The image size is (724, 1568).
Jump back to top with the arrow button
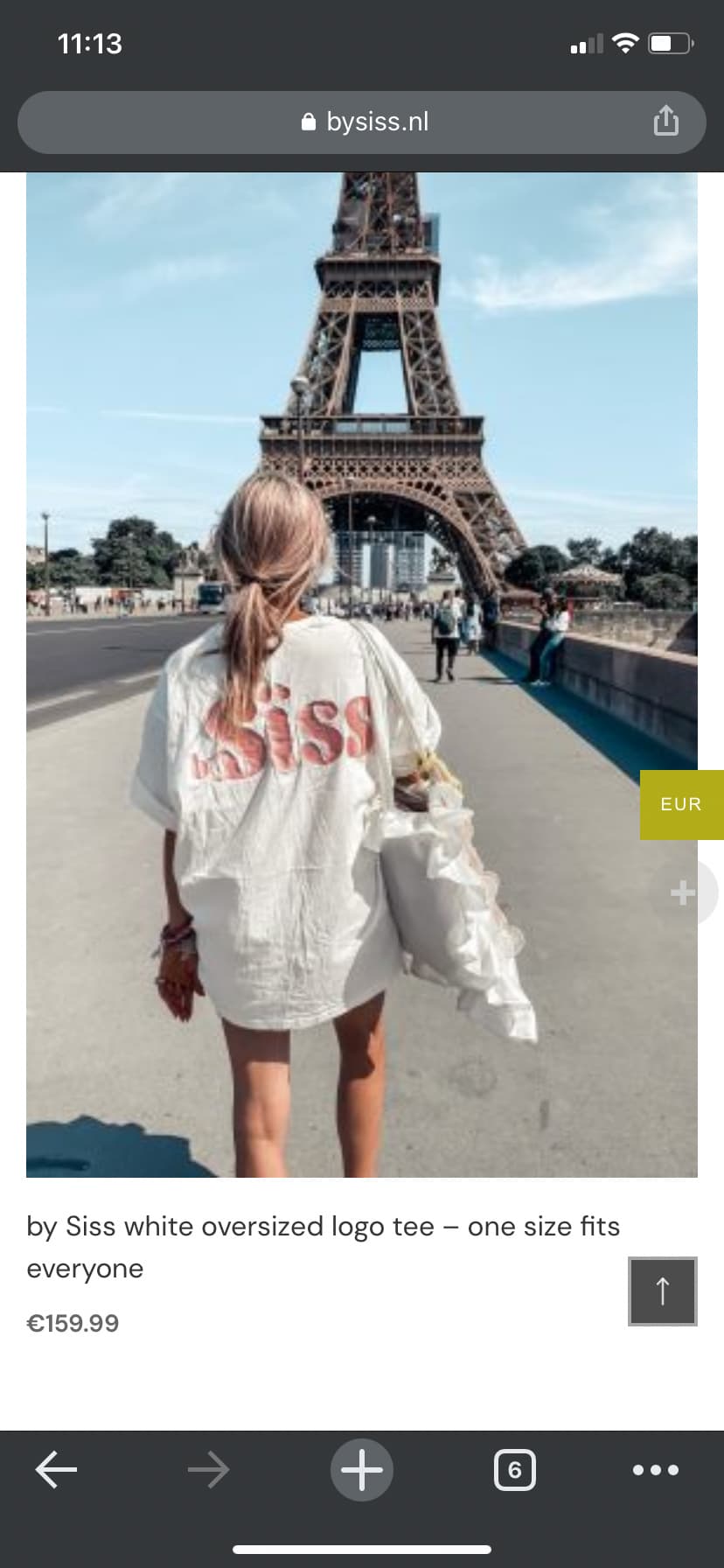pos(663,1291)
